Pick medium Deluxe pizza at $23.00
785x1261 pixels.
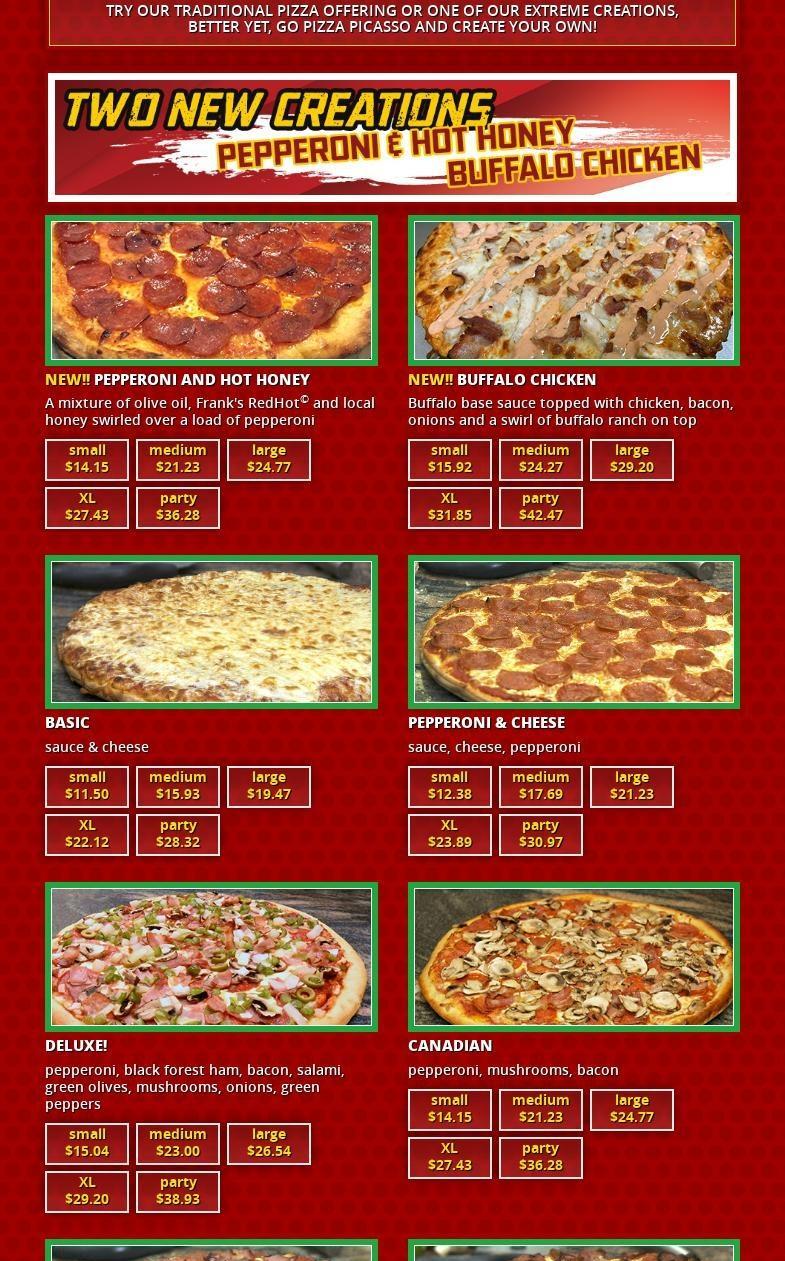178,1143
